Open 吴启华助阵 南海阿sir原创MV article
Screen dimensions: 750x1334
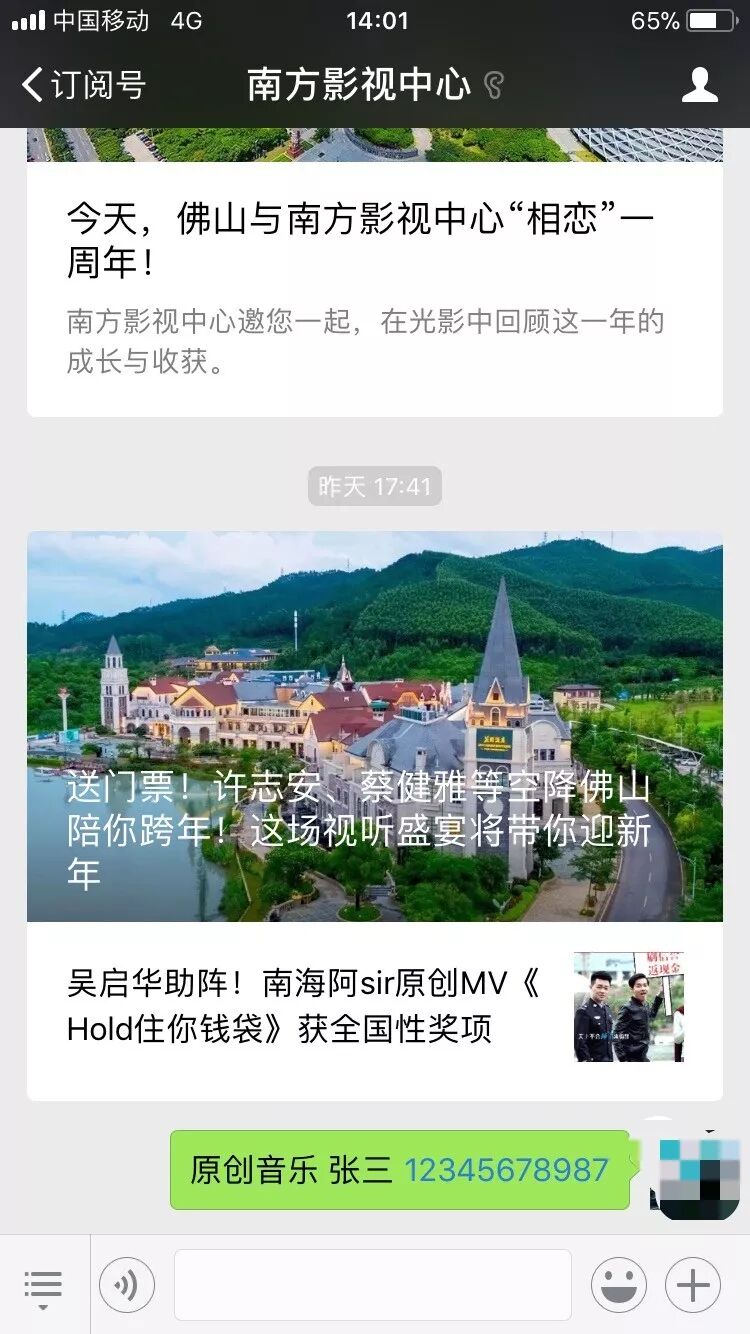(x=374, y=1010)
